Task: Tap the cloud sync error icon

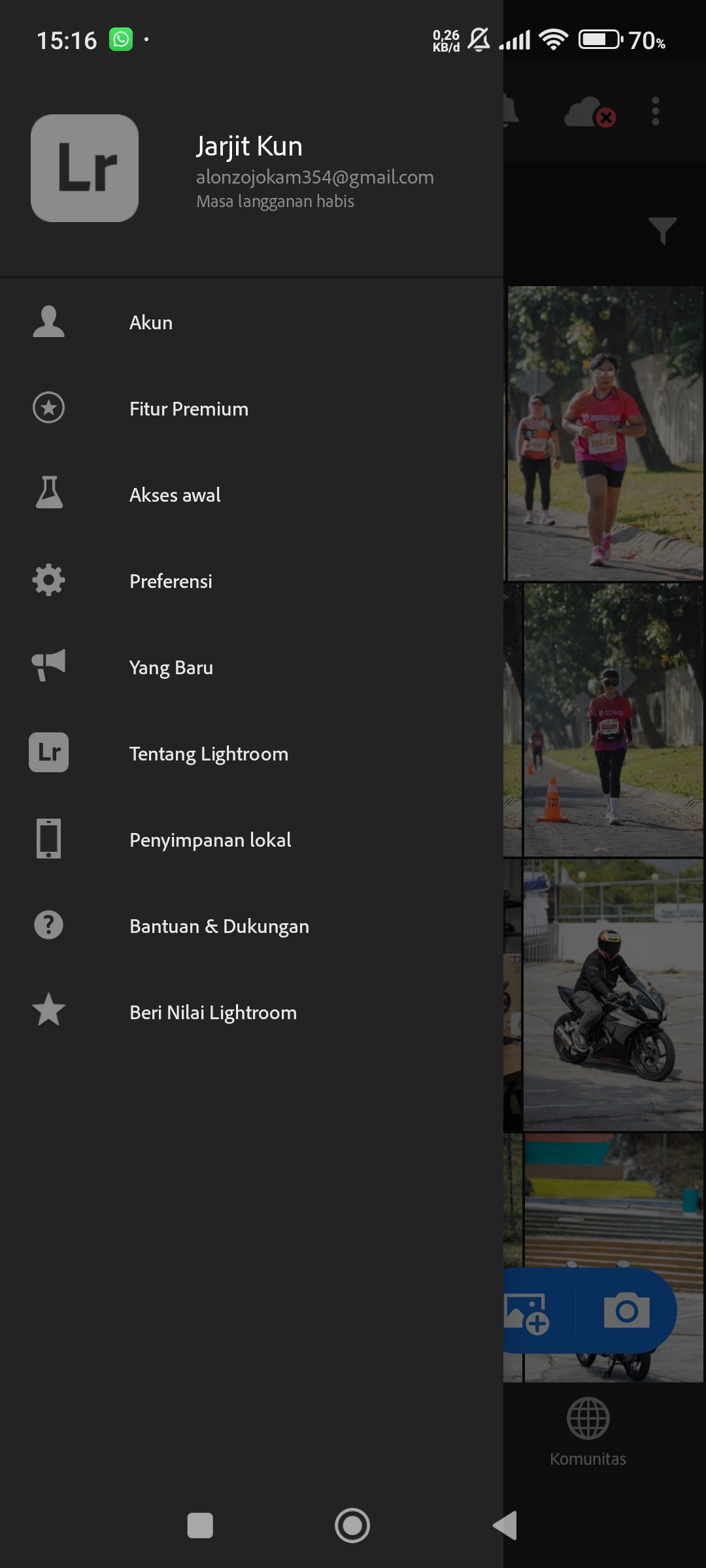Action: (x=590, y=112)
